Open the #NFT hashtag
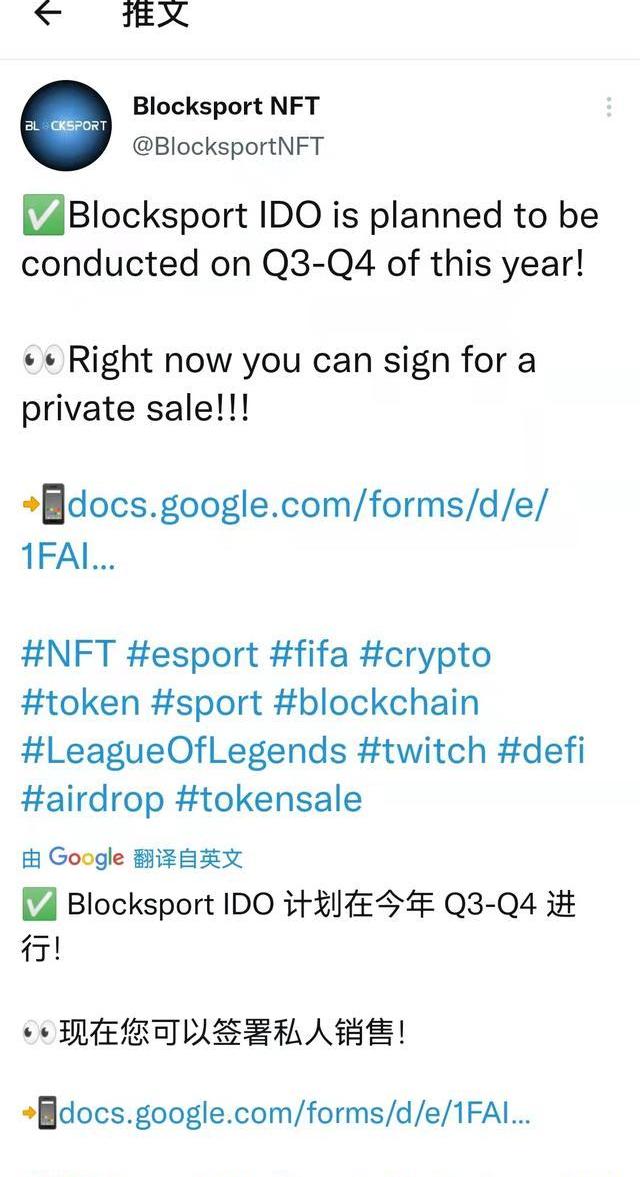Image resolution: width=640 pixels, height=1177 pixels. pyautogui.click(x=67, y=655)
